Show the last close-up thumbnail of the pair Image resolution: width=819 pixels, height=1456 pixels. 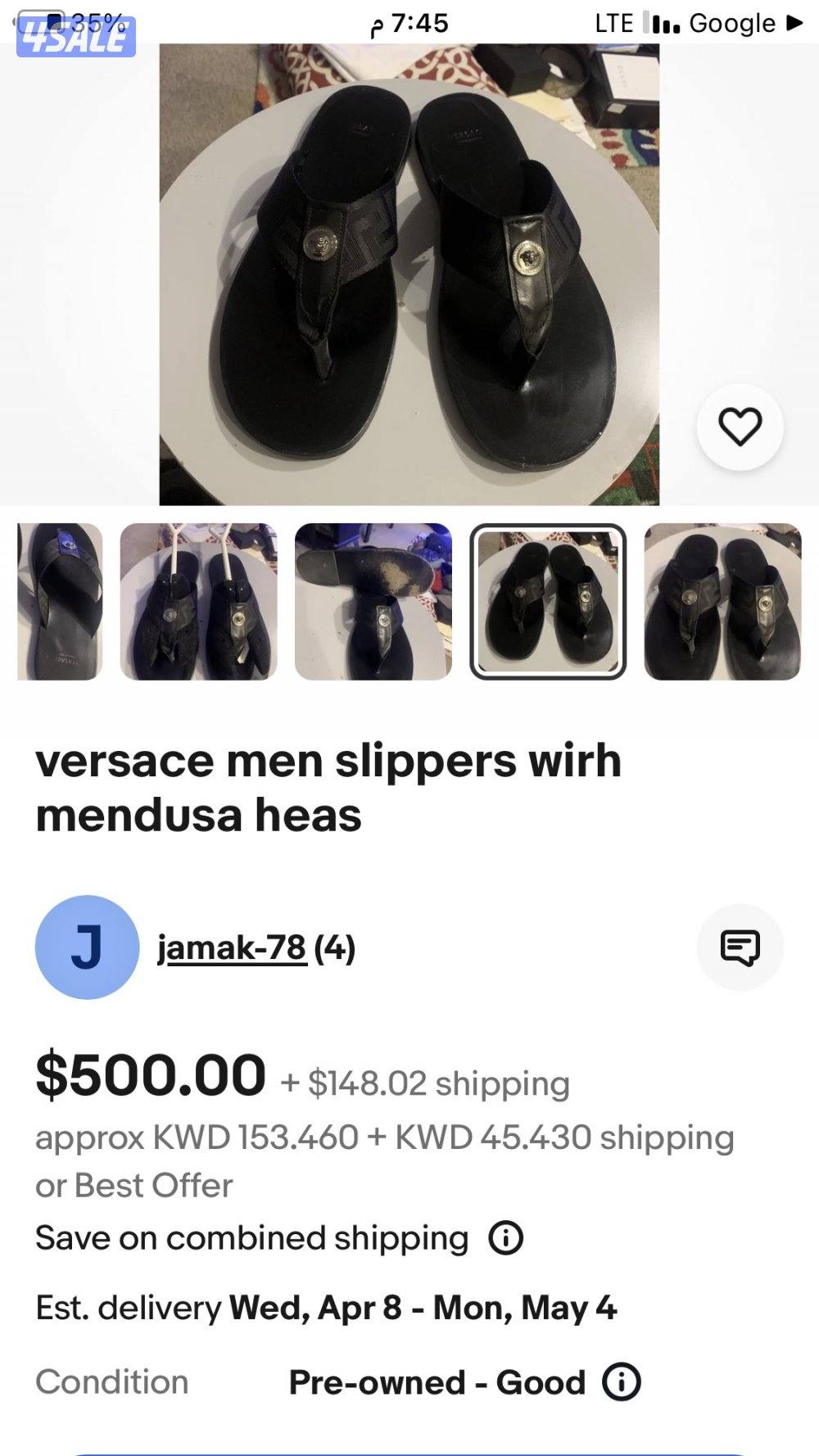[x=722, y=602]
